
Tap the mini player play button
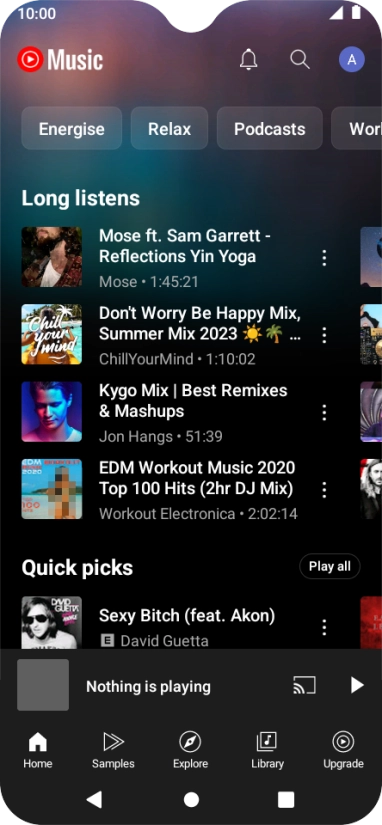(x=357, y=685)
